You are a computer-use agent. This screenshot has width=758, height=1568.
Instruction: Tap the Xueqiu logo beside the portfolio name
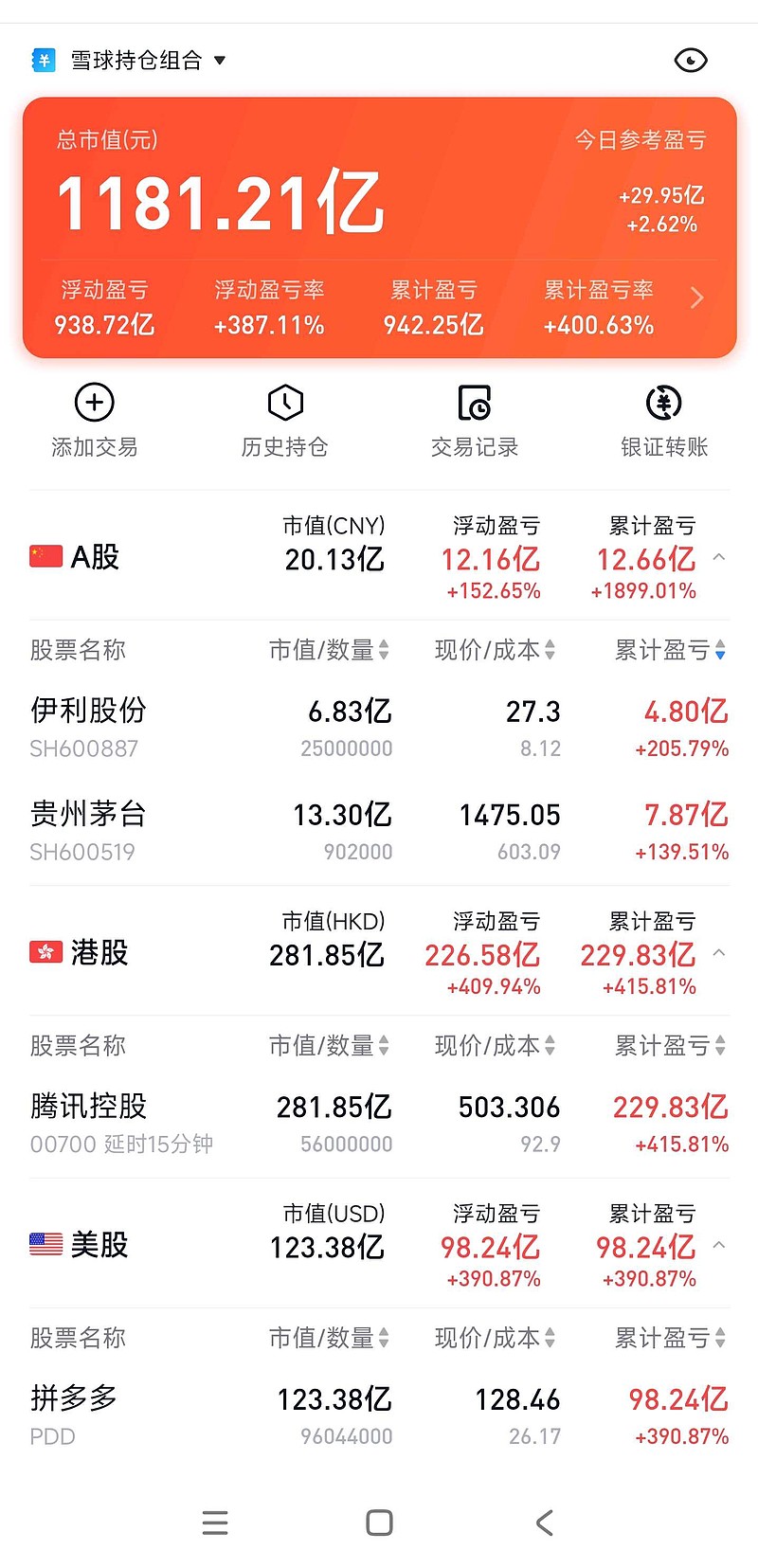pos(45,59)
